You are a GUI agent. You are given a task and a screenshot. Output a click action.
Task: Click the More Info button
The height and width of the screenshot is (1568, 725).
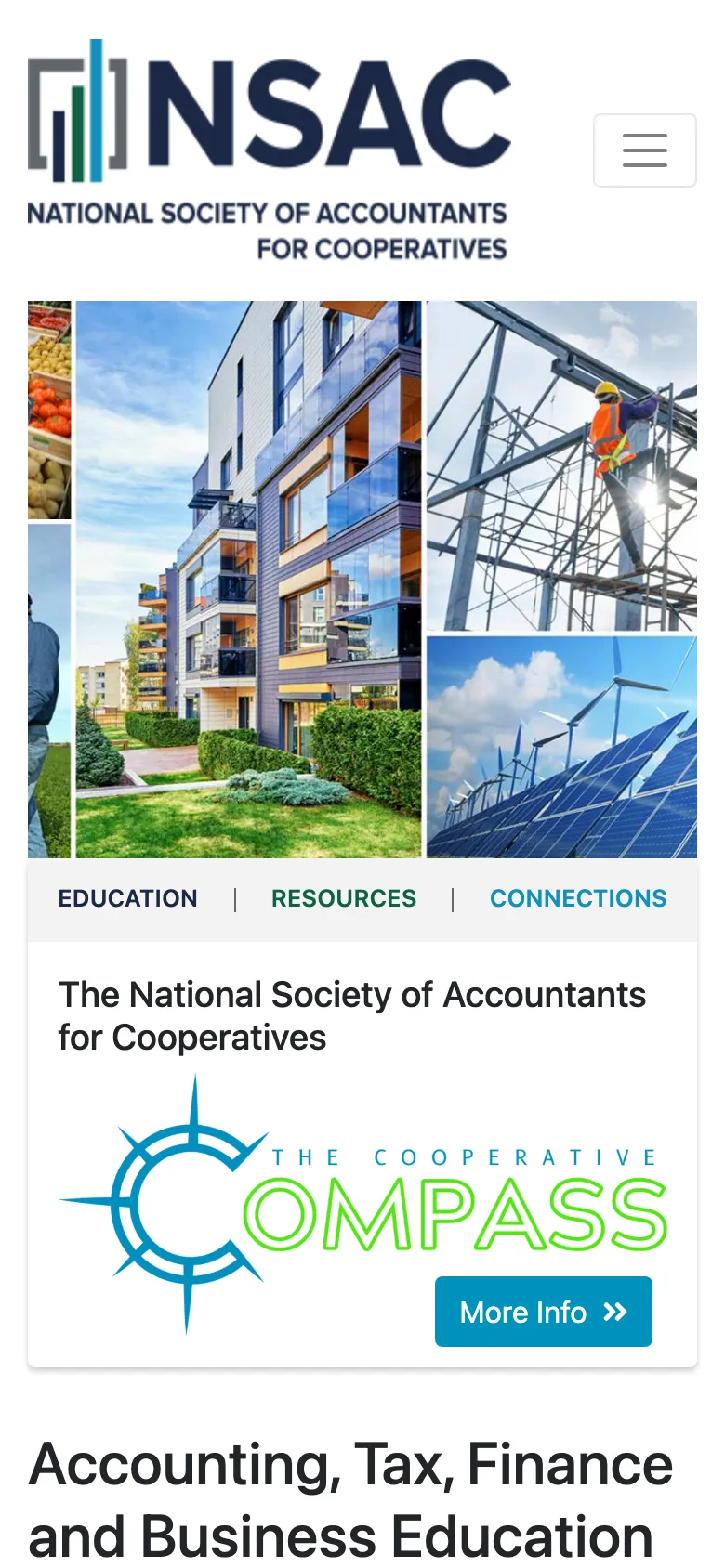pos(544,1312)
